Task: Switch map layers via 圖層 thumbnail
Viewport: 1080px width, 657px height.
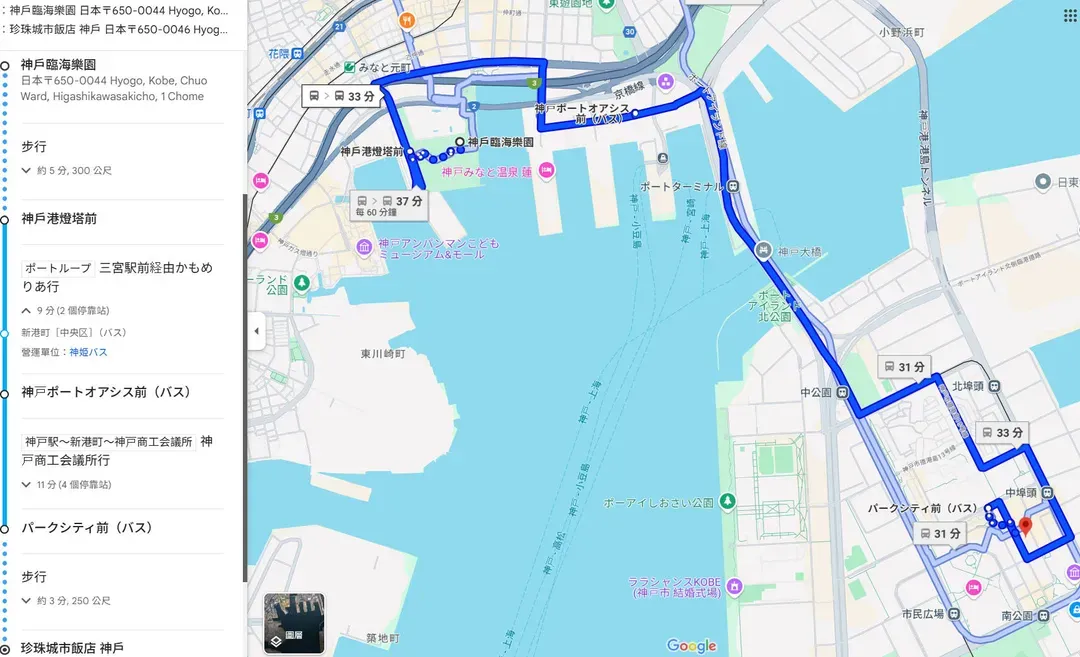Action: click(294, 623)
